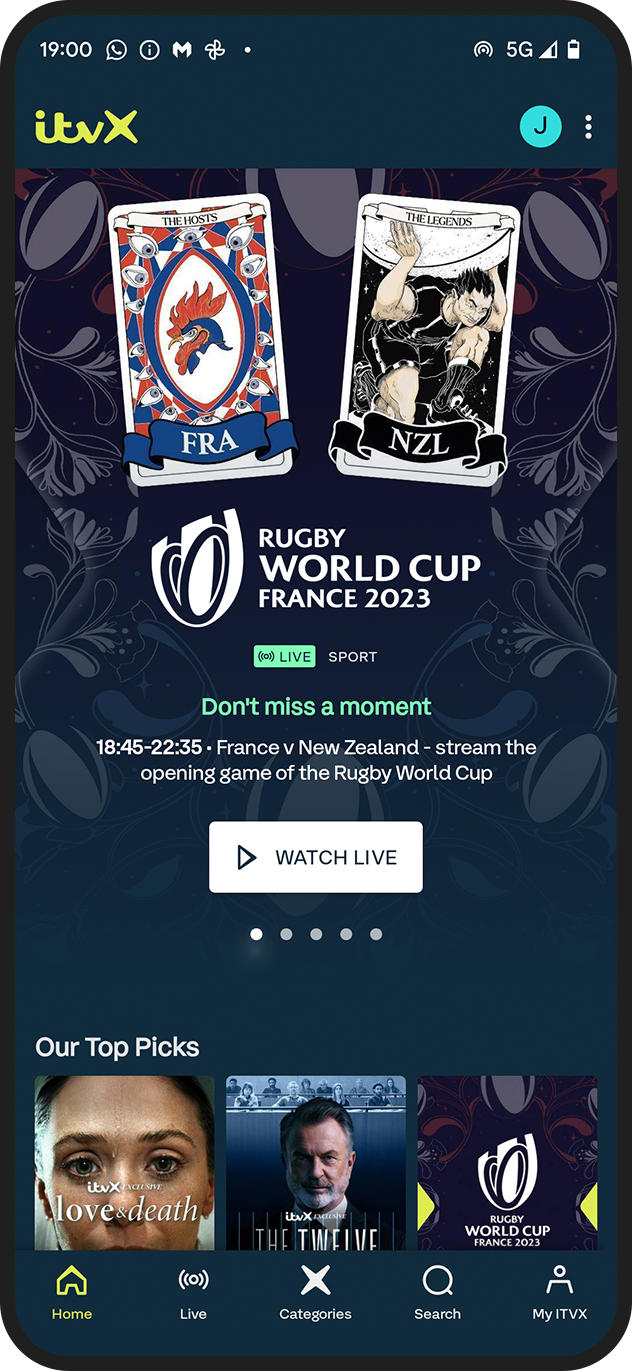Screen dimensions: 632x1371
Task: Open the Categories tab
Action: click(315, 1292)
